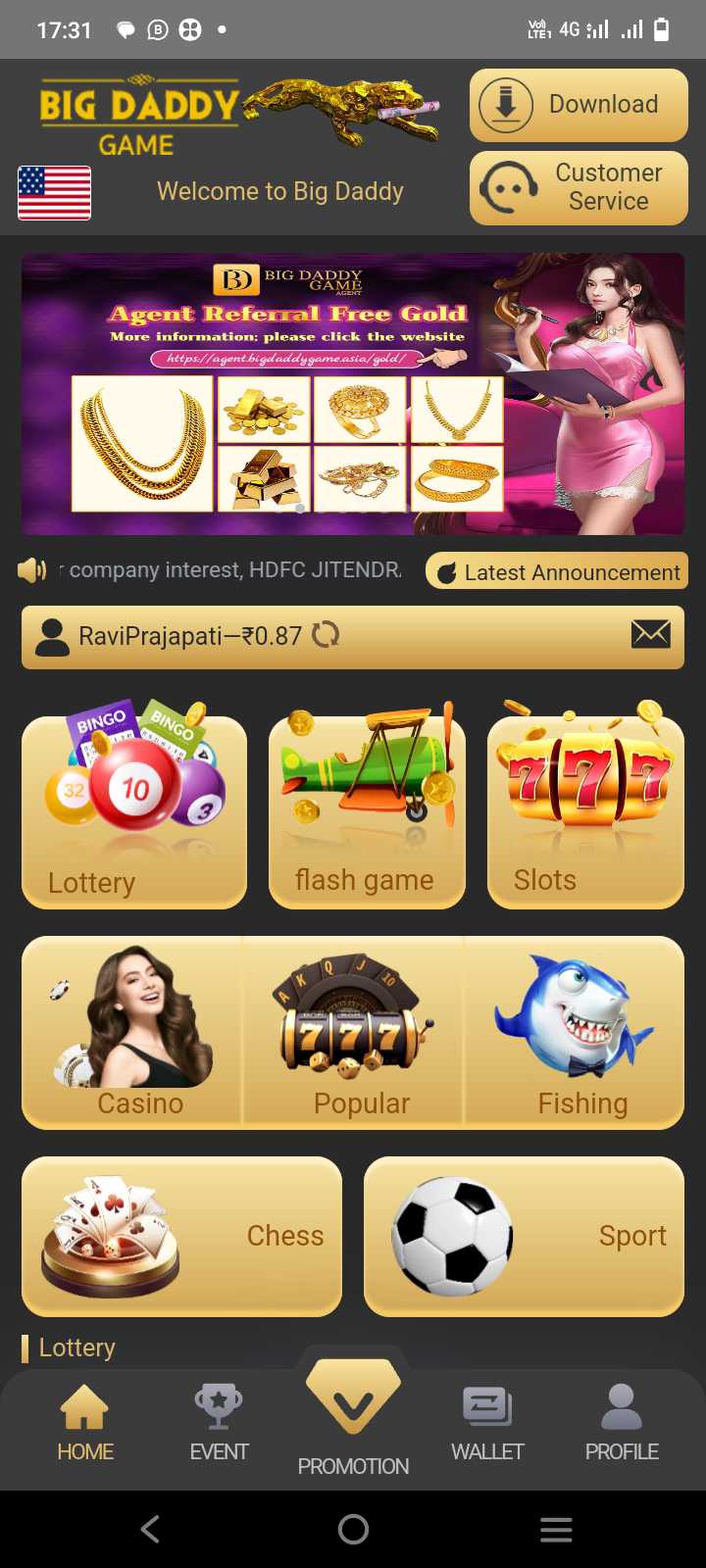Screen dimensions: 706x1568
Task: Open the Sport betting section
Action: point(524,1236)
